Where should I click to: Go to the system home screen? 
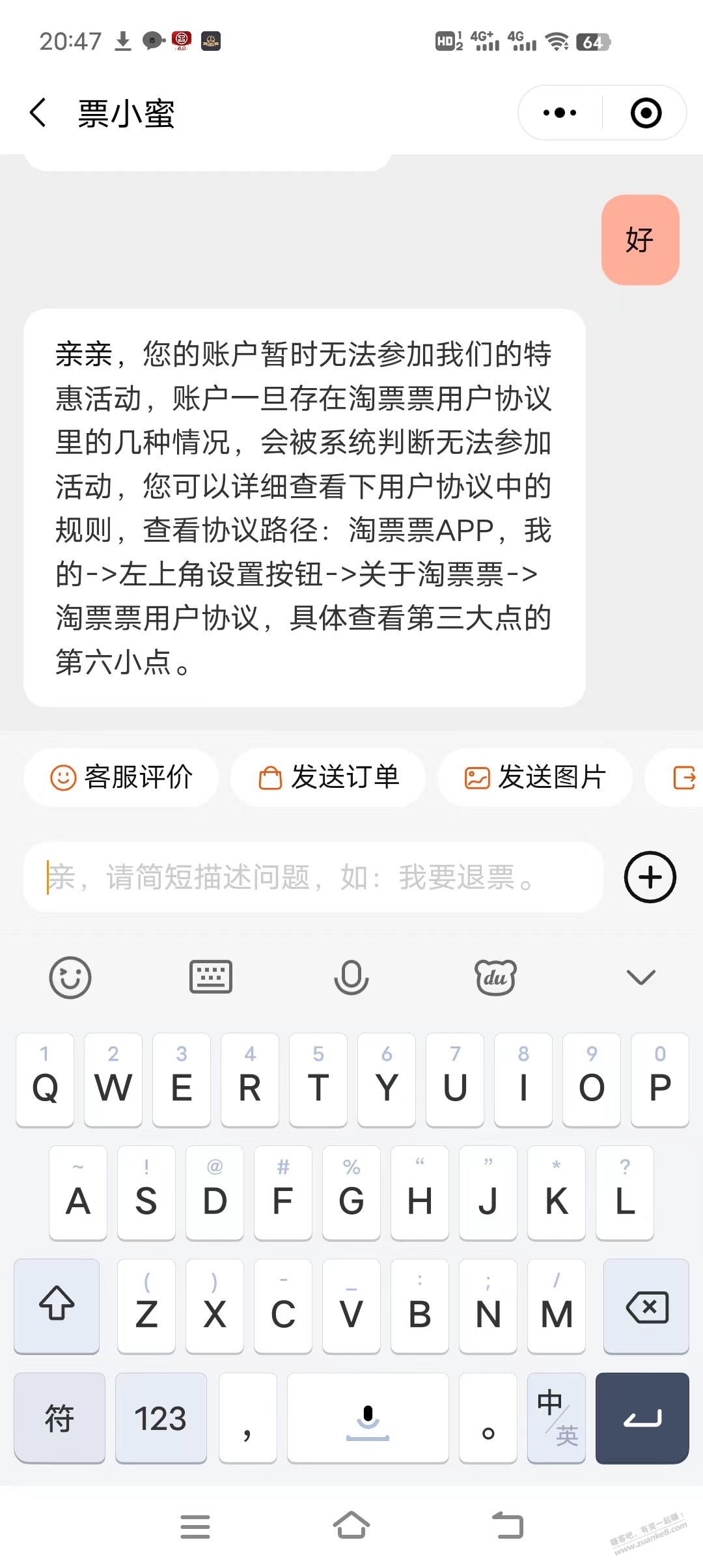tap(351, 1526)
